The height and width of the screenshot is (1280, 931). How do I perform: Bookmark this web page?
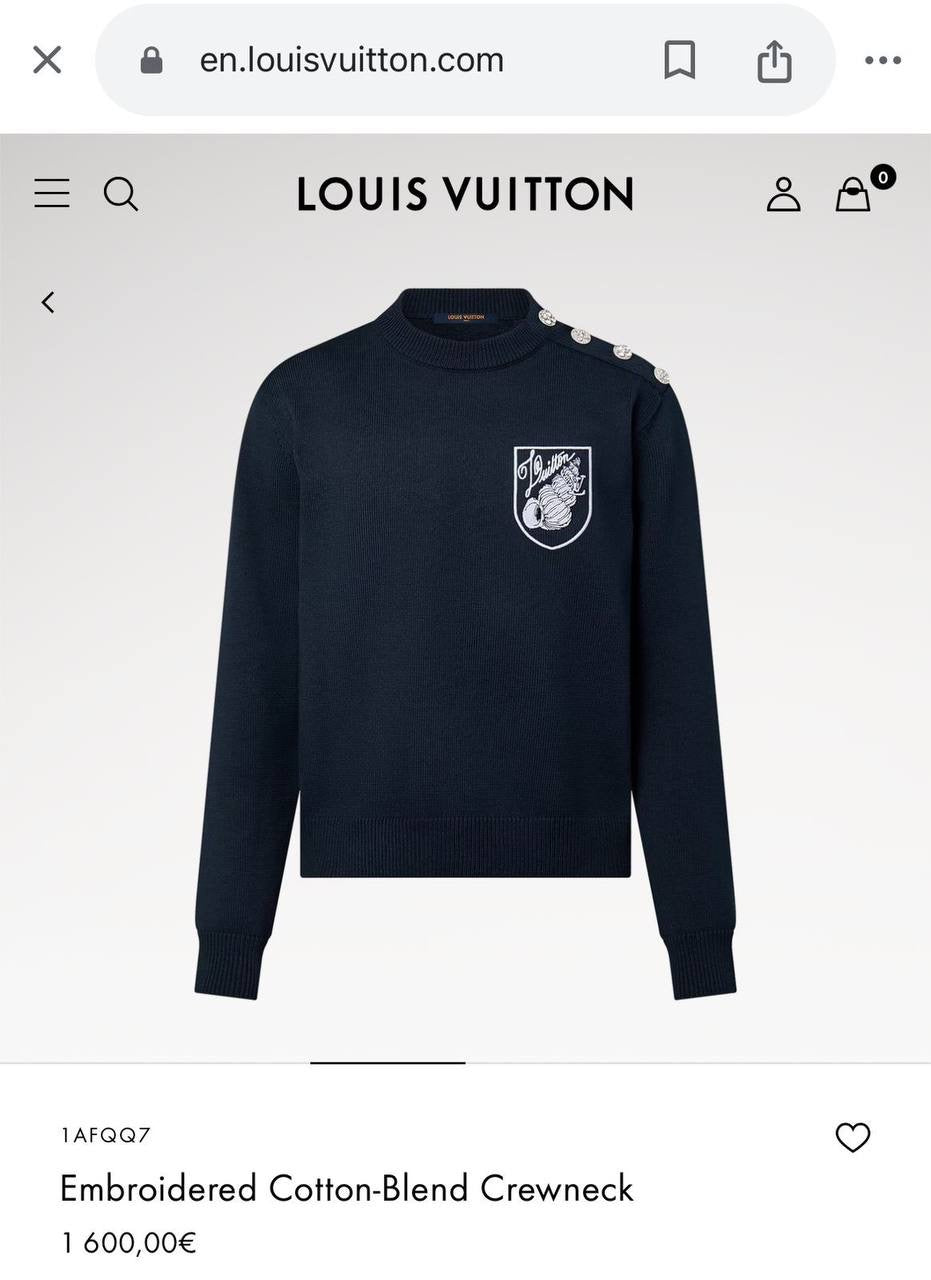pos(680,61)
